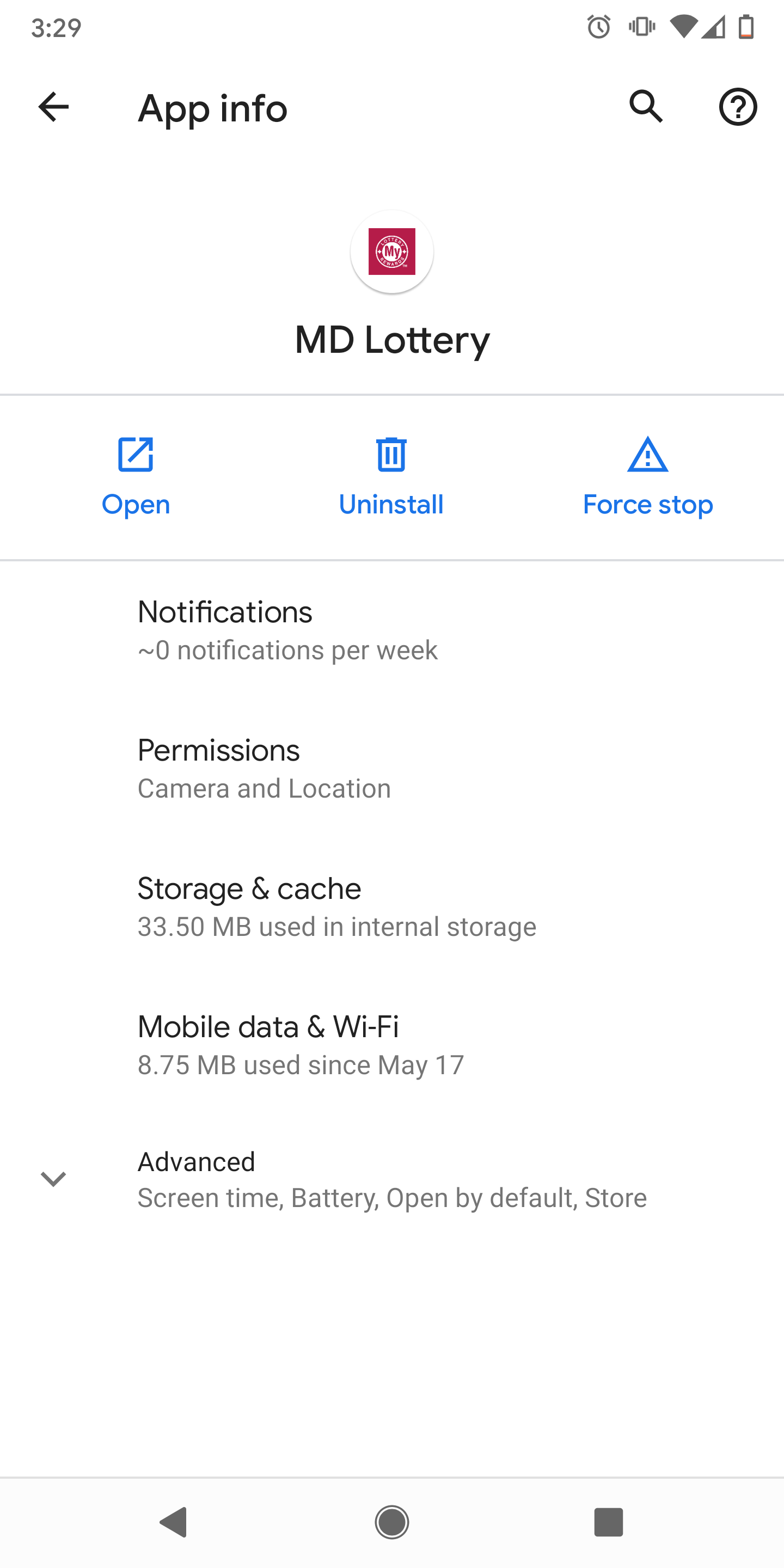This screenshot has width=784, height=1568.
Task: Force stop MD Lottery
Action: (648, 477)
